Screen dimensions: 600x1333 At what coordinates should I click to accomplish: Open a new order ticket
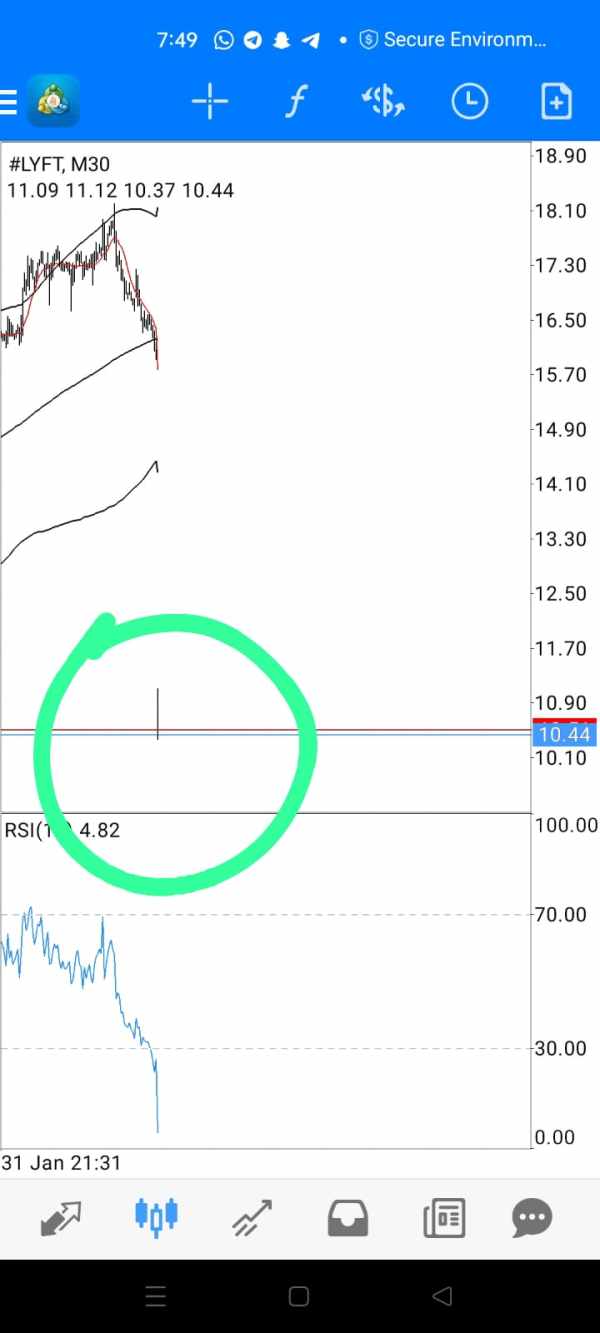tap(556, 102)
